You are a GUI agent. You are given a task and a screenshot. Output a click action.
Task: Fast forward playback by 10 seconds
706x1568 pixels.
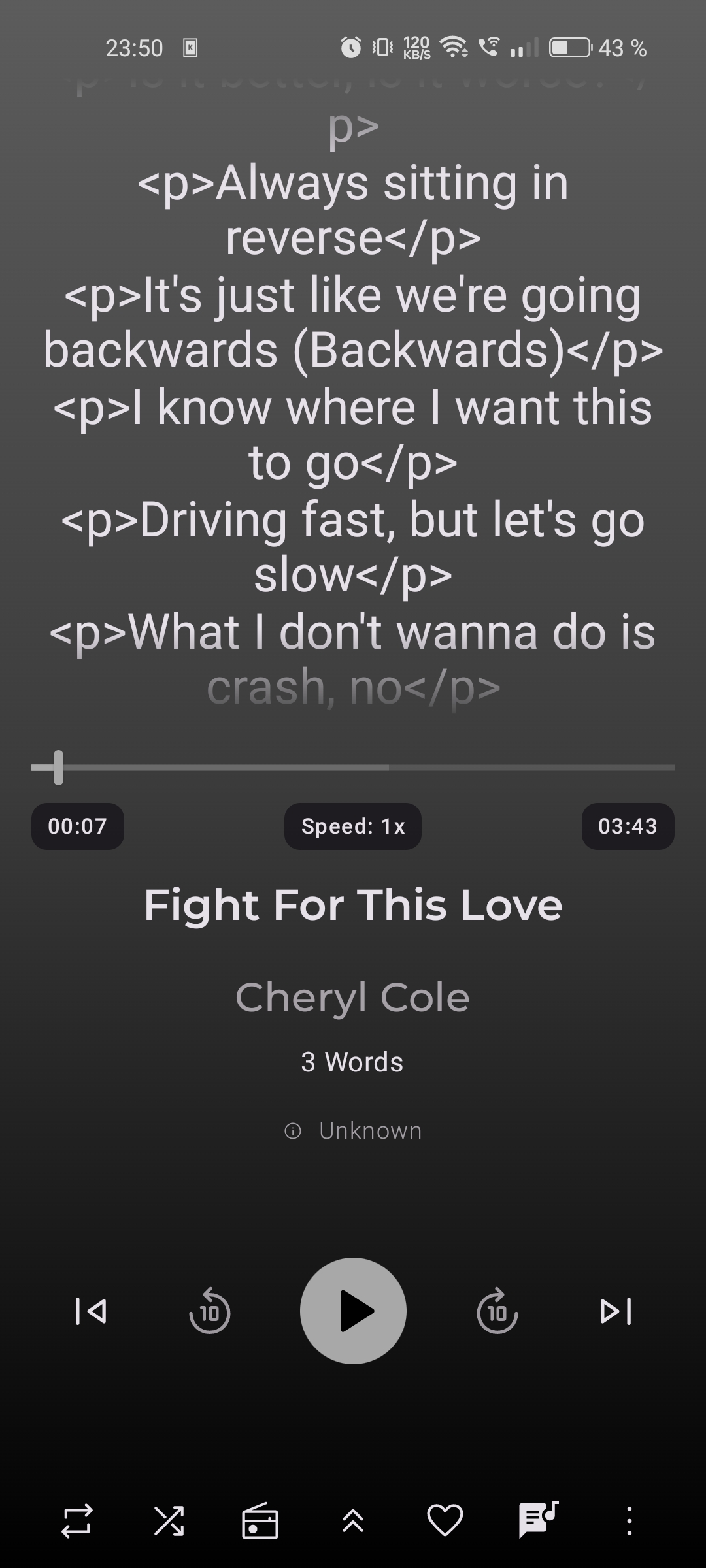coord(497,1311)
